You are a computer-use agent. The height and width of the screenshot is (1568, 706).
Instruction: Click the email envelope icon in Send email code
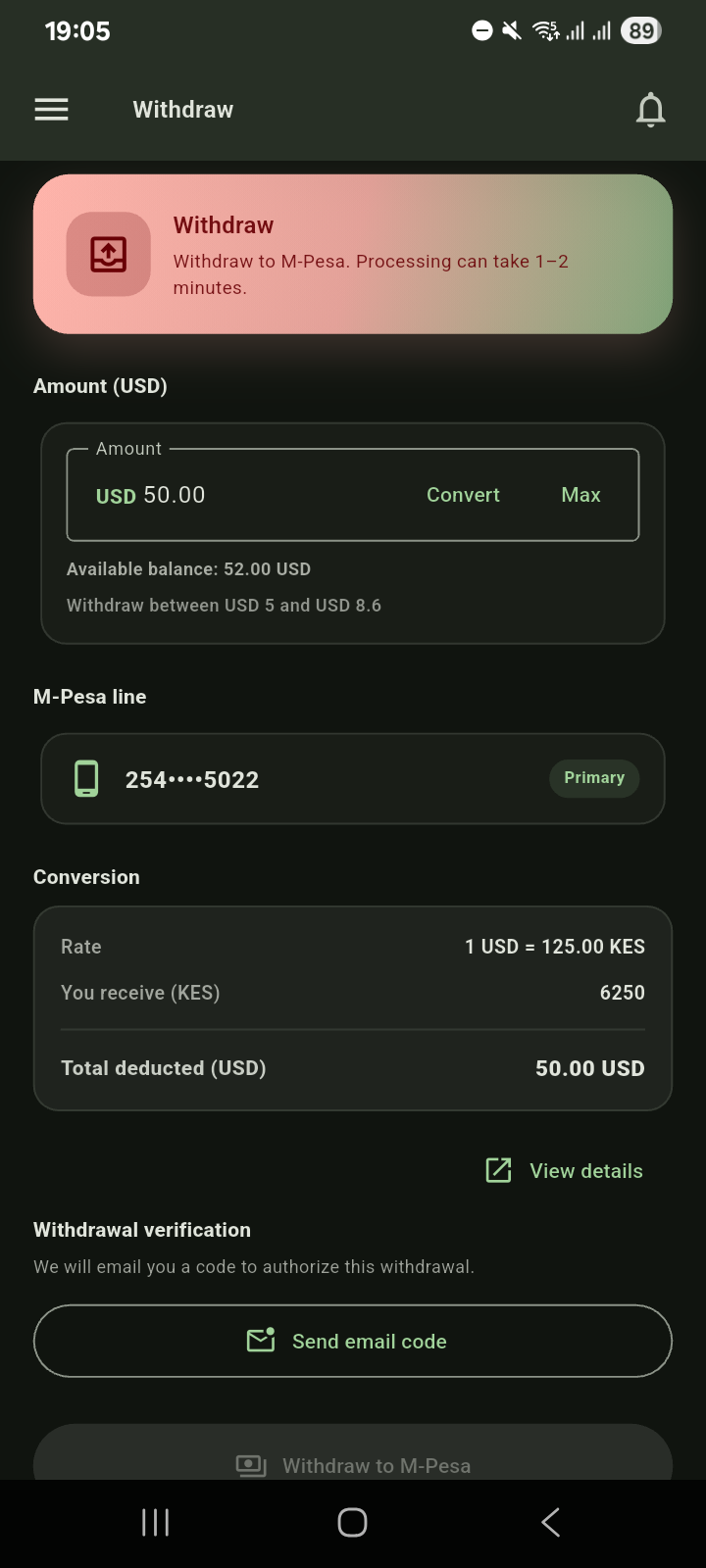tap(261, 1340)
